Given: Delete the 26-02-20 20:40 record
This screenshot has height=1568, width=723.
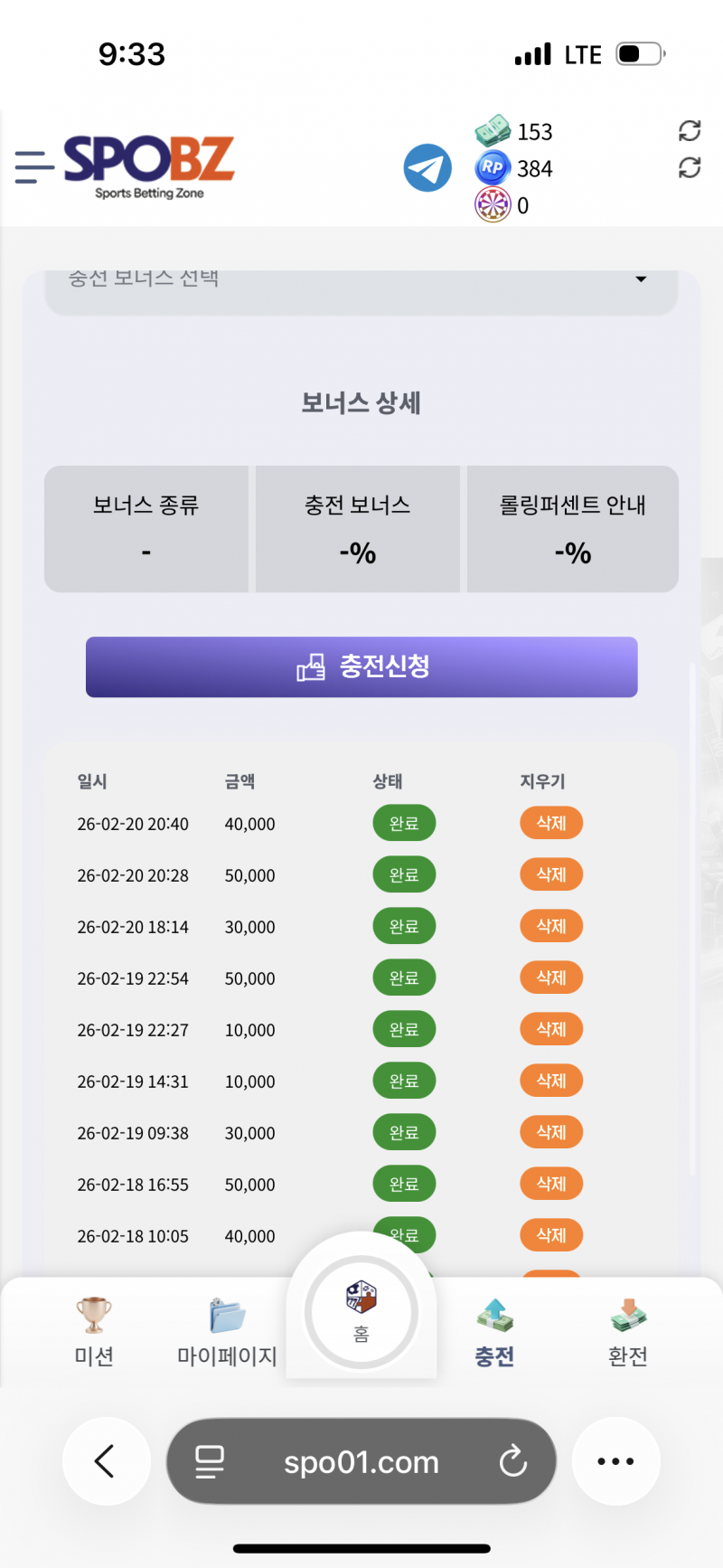Looking at the screenshot, I should (550, 823).
